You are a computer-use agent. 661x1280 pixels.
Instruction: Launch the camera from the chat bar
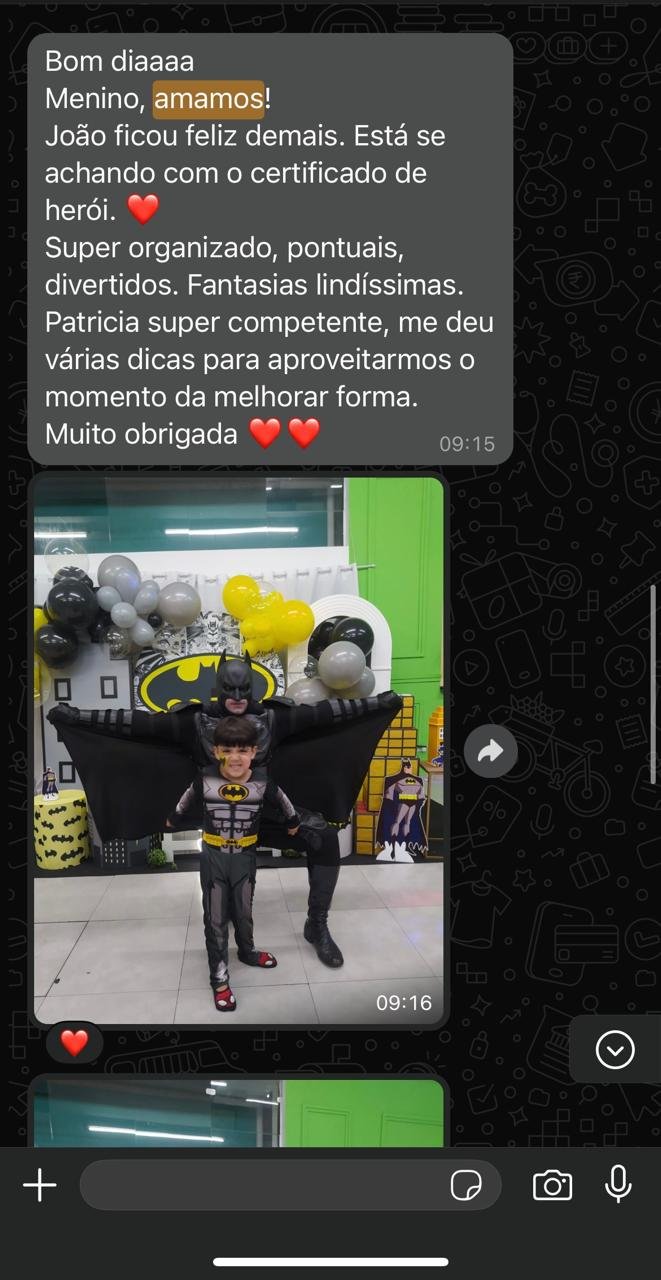pos(552,1186)
